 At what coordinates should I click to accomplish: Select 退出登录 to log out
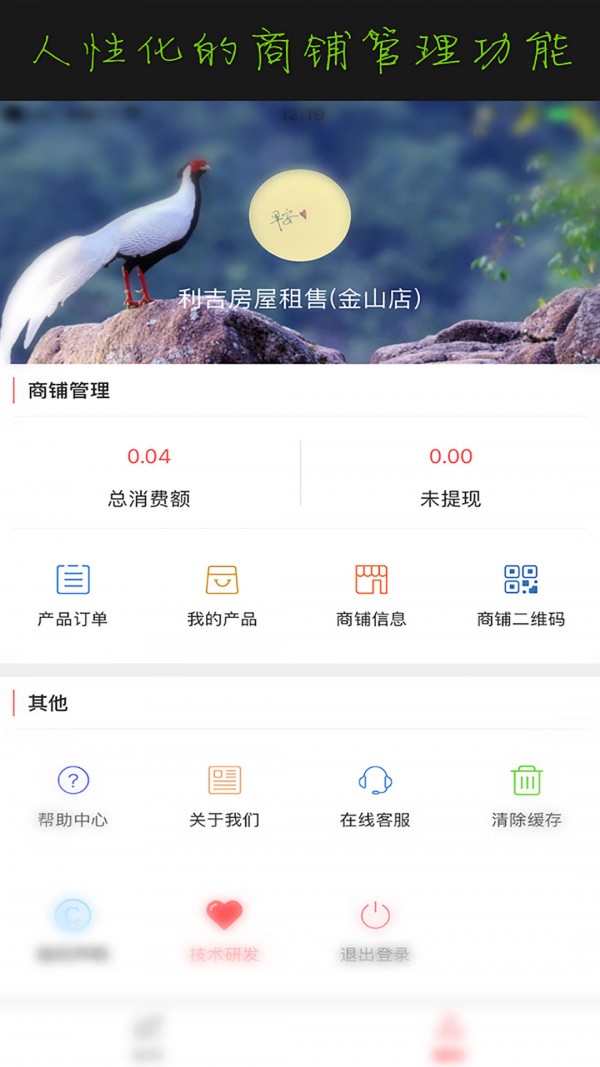(375, 929)
